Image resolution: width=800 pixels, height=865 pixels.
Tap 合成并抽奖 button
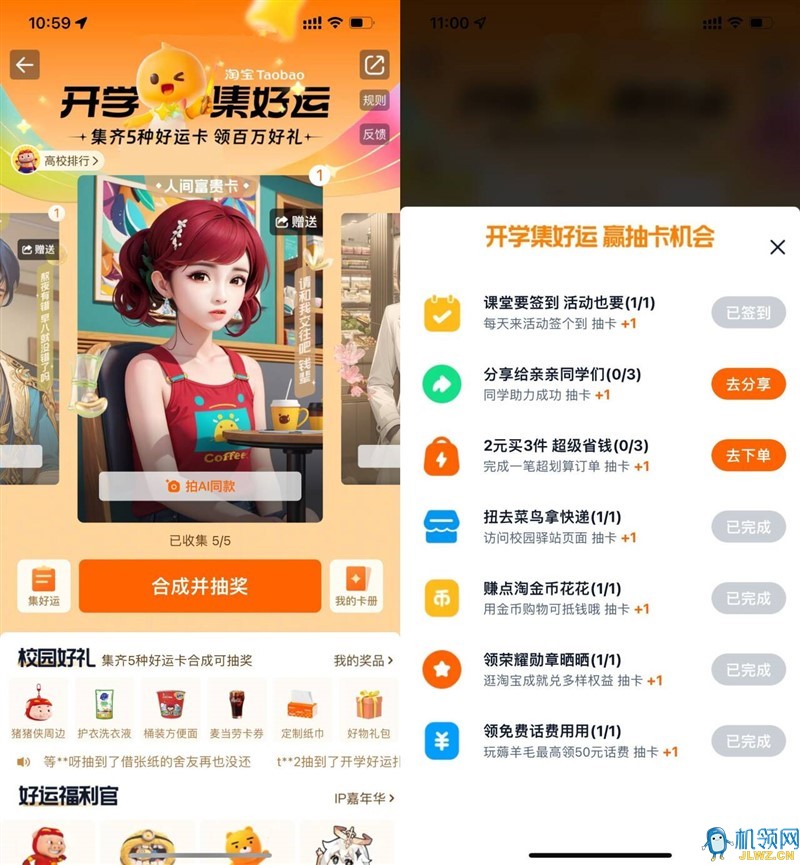[200, 585]
